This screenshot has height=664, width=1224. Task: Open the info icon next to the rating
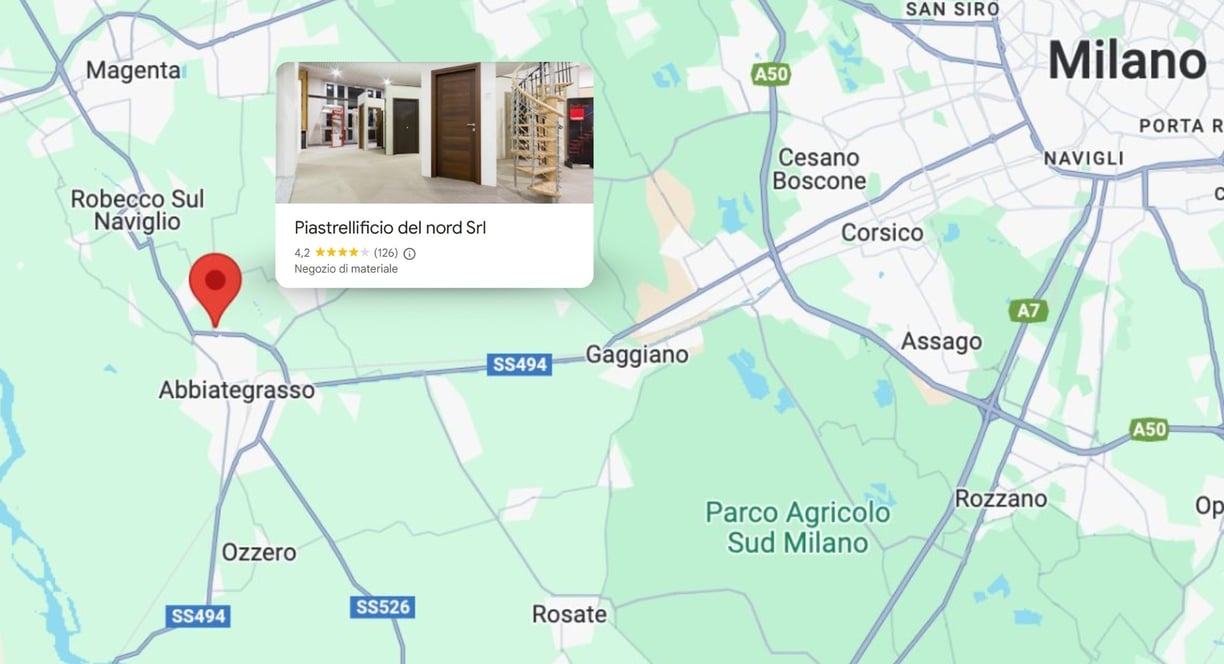pos(409,253)
